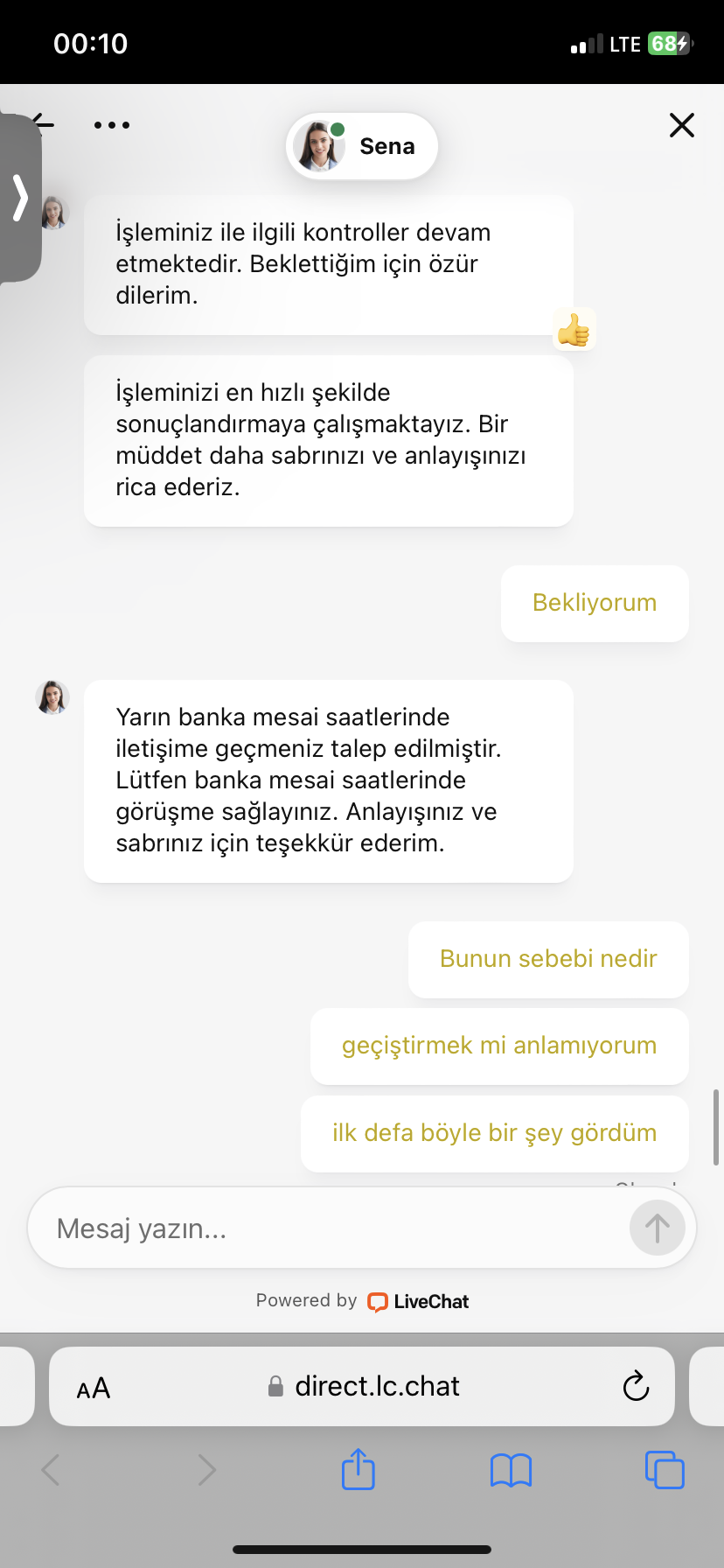Open agent Sena's profile chip

362,146
